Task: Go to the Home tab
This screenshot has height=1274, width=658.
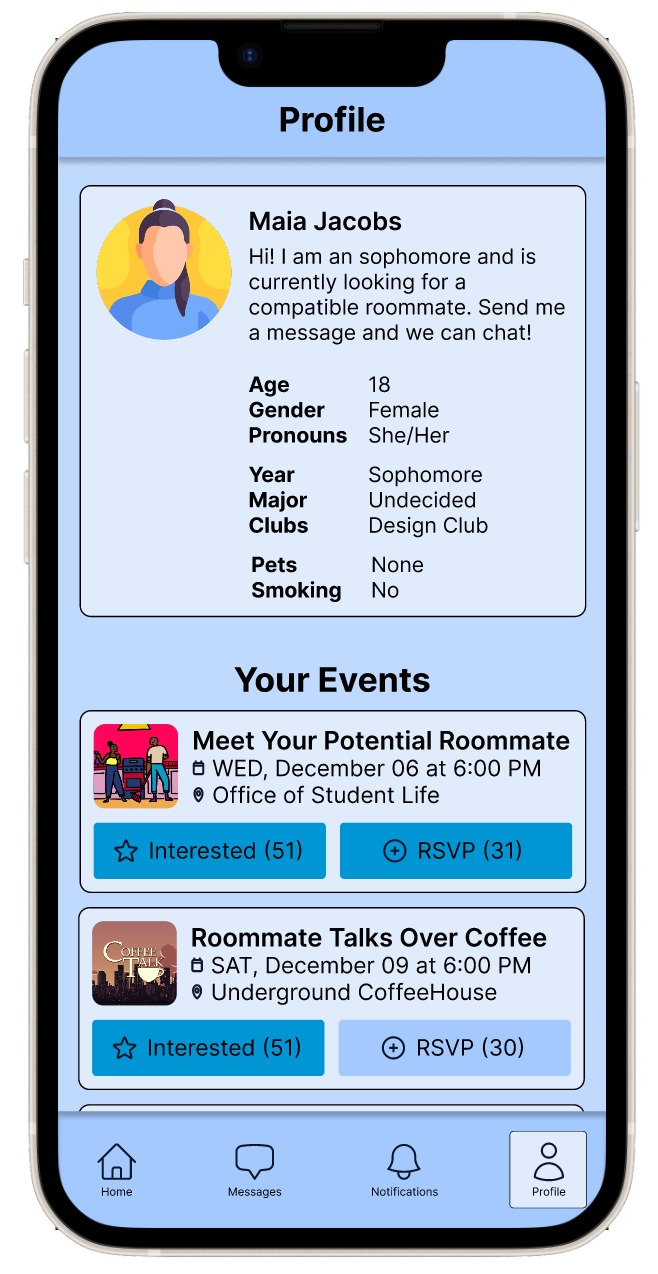Action: point(116,1169)
